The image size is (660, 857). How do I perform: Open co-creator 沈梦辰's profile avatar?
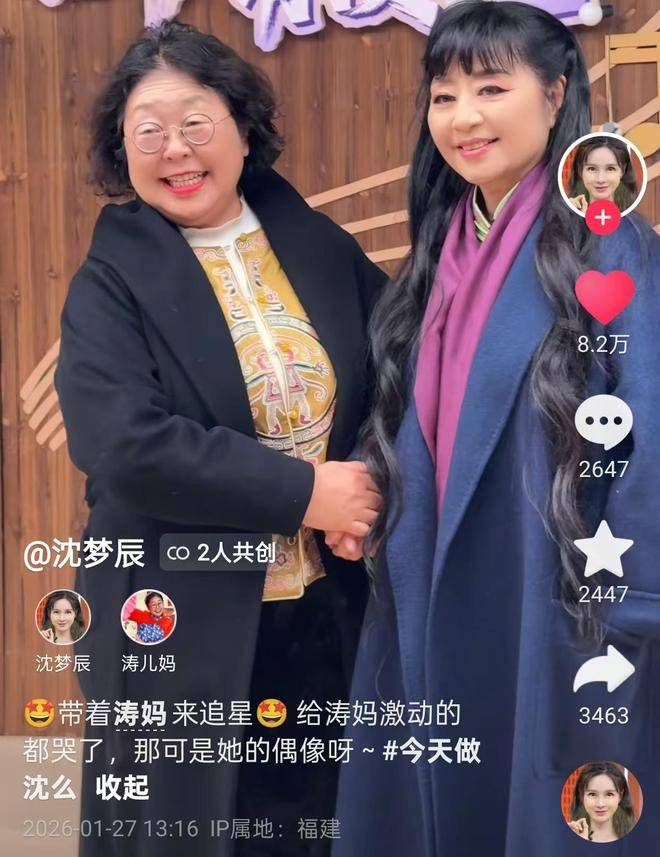(64, 616)
